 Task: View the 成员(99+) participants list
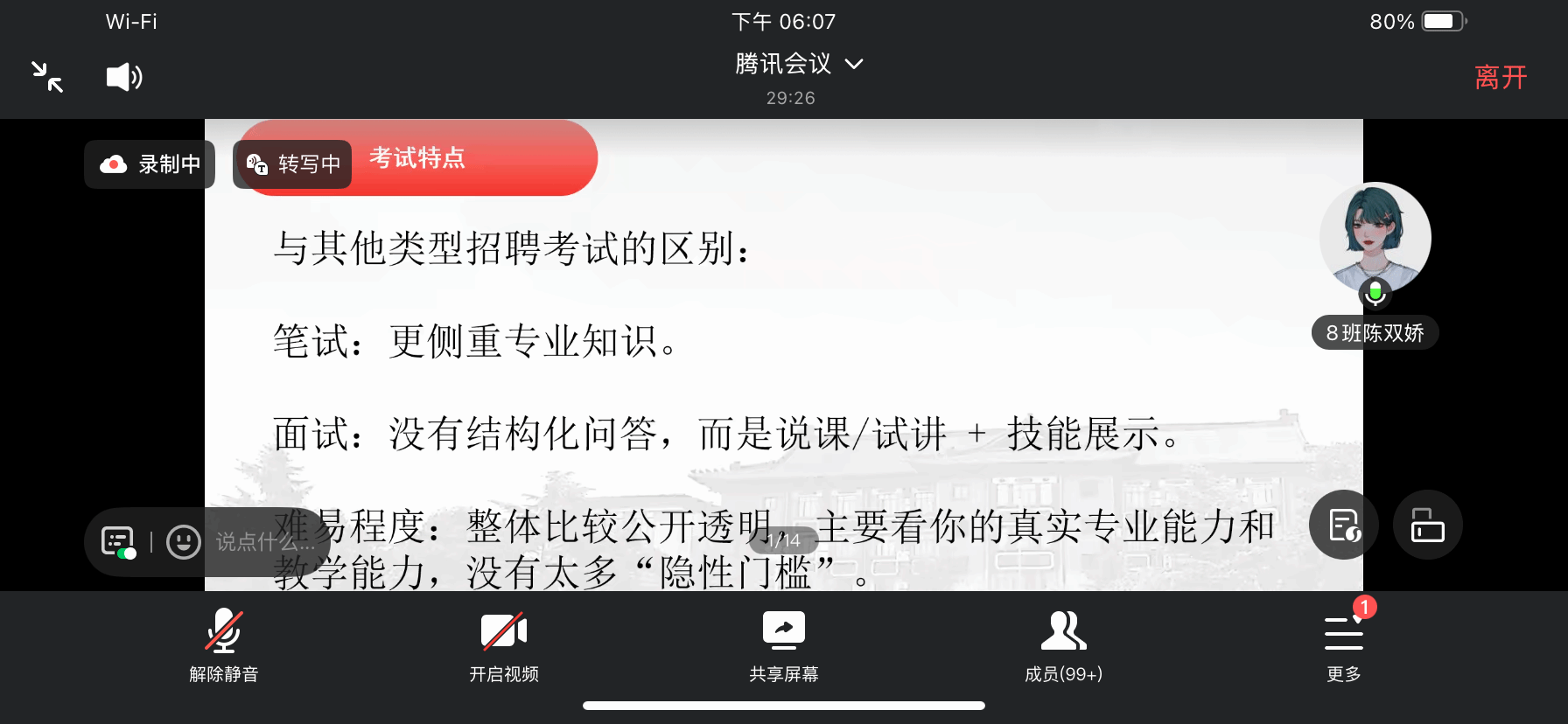[x=1063, y=644]
